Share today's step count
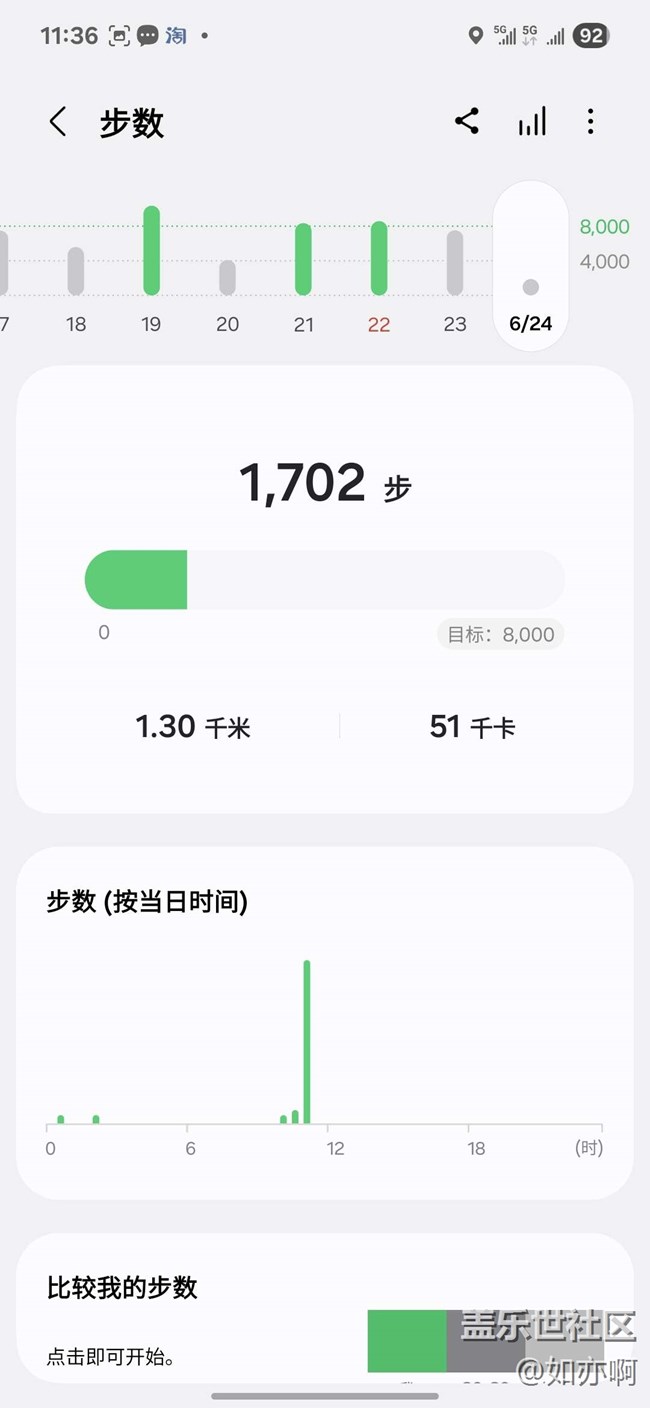This screenshot has height=1408, width=650. (467, 122)
